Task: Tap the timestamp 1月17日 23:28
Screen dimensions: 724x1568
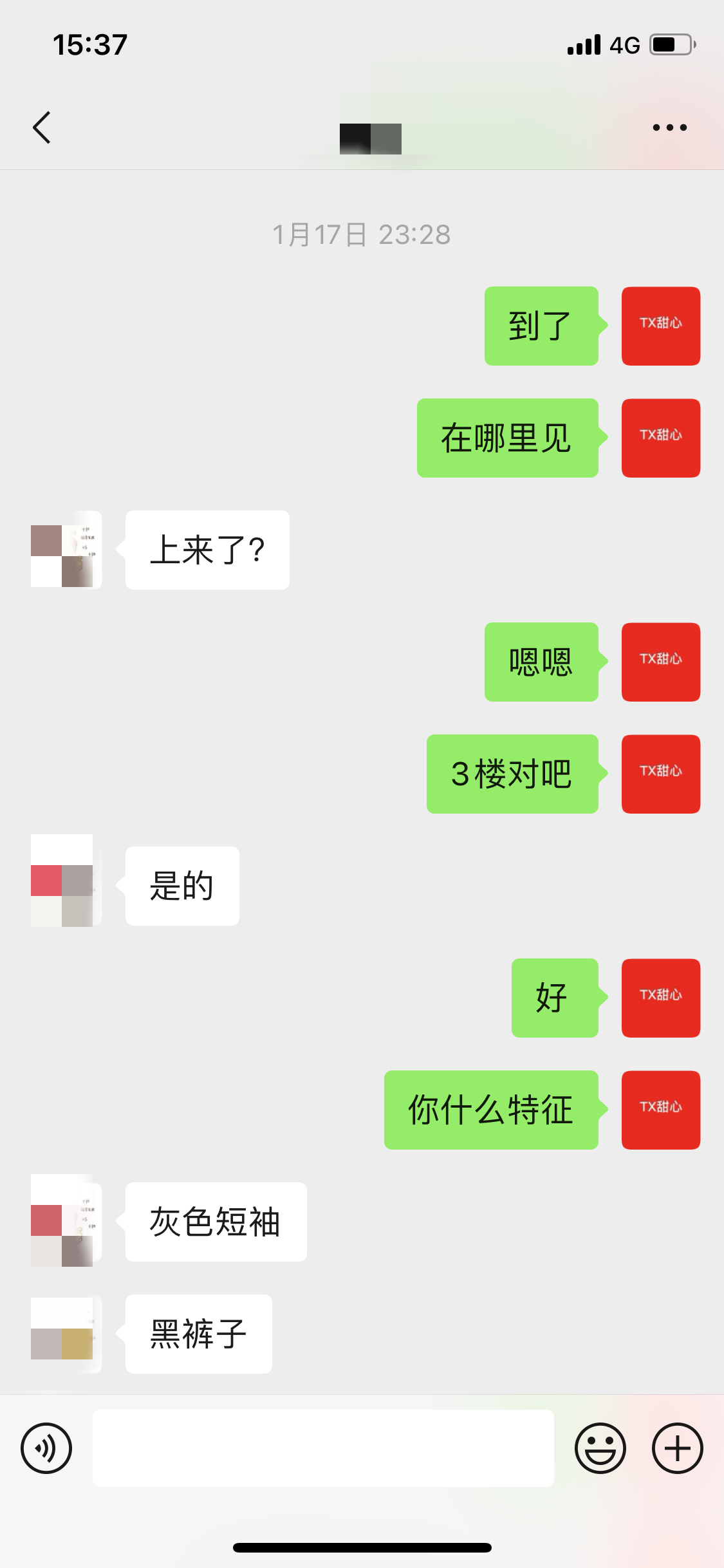Action: tap(362, 234)
